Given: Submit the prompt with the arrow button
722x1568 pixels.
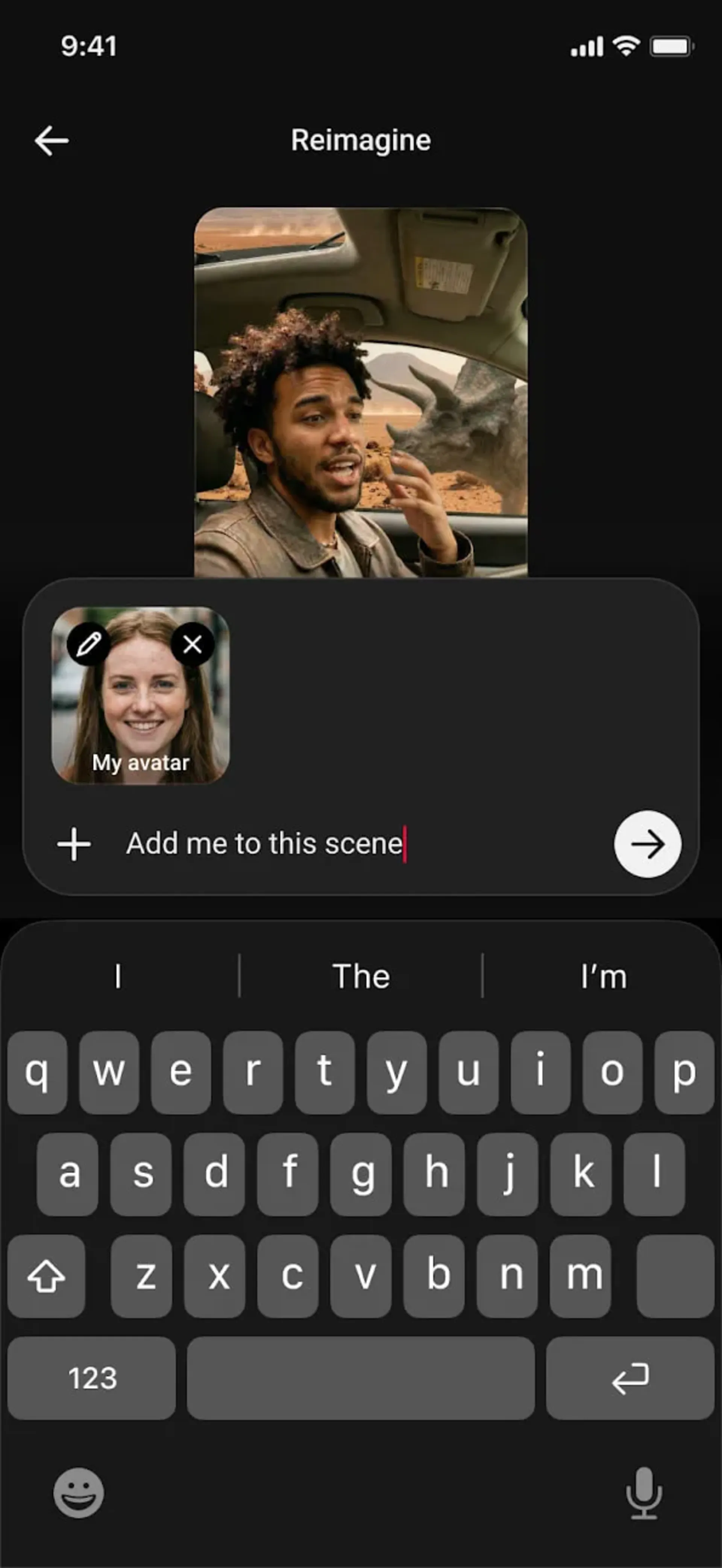Looking at the screenshot, I should [x=647, y=844].
